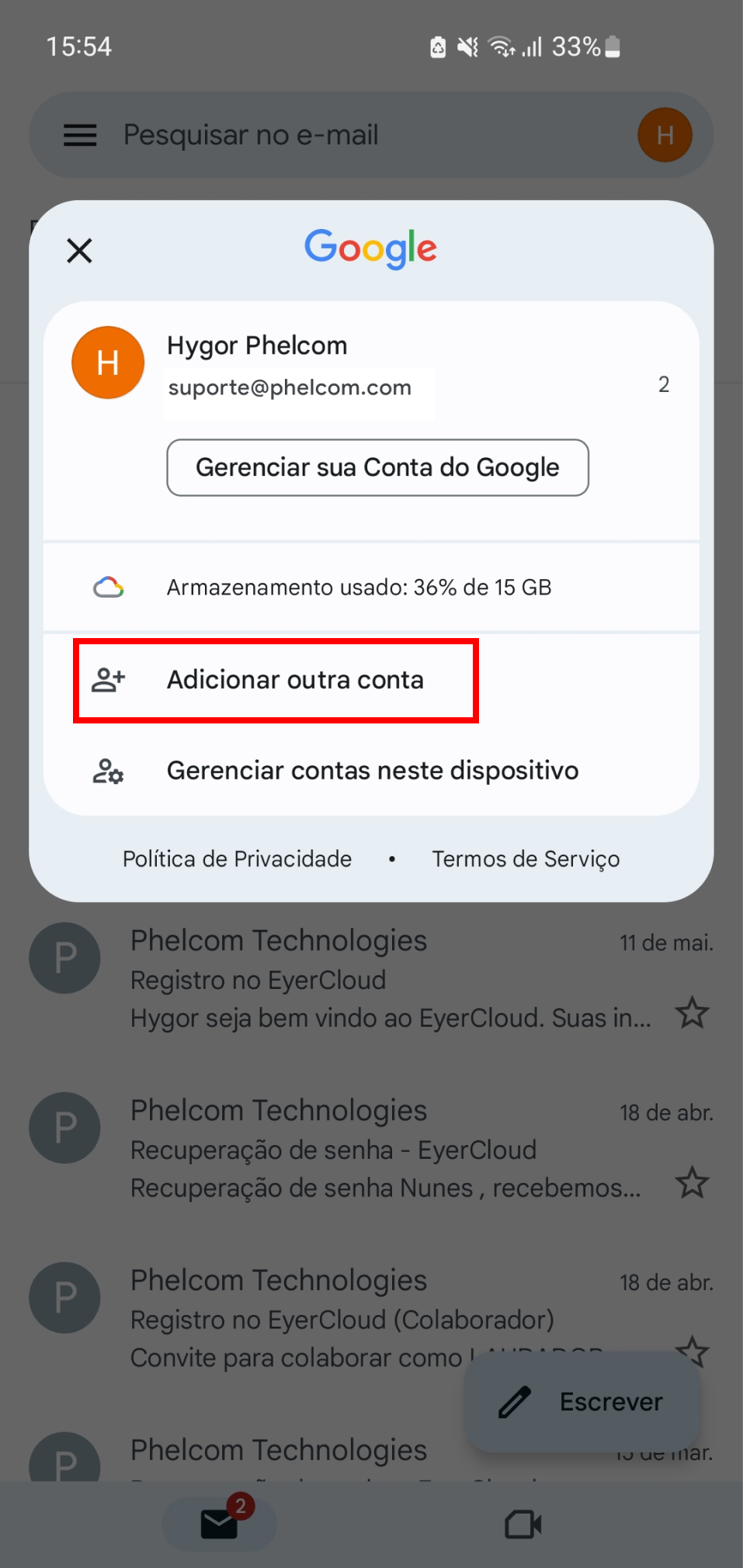Viewport: 743px width, 1568px height.
Task: Expand the account list for Hygor Phelcom
Action: click(x=664, y=384)
